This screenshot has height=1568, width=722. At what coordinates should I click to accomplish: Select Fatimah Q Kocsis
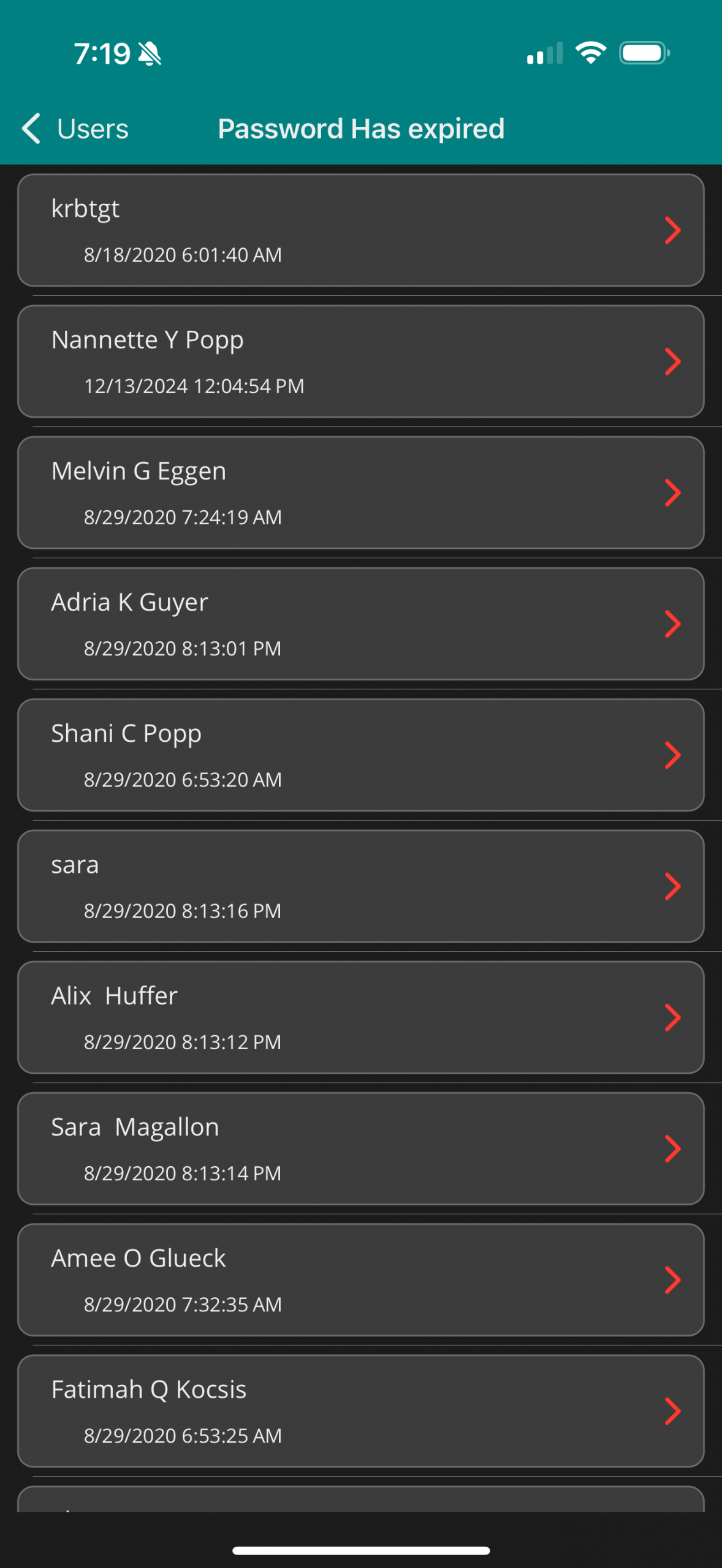pos(360,1410)
